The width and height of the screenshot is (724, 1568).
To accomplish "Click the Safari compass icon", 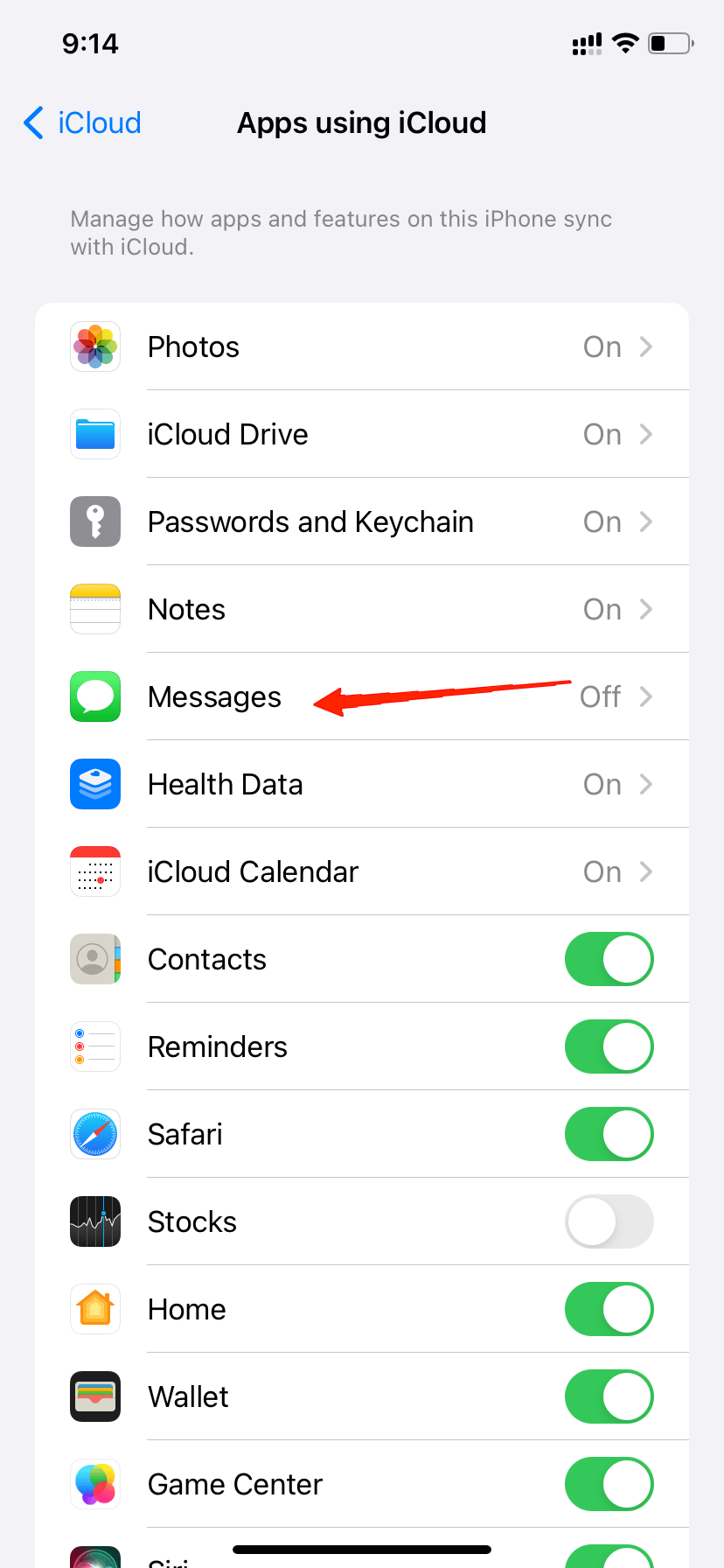I will tap(94, 1134).
